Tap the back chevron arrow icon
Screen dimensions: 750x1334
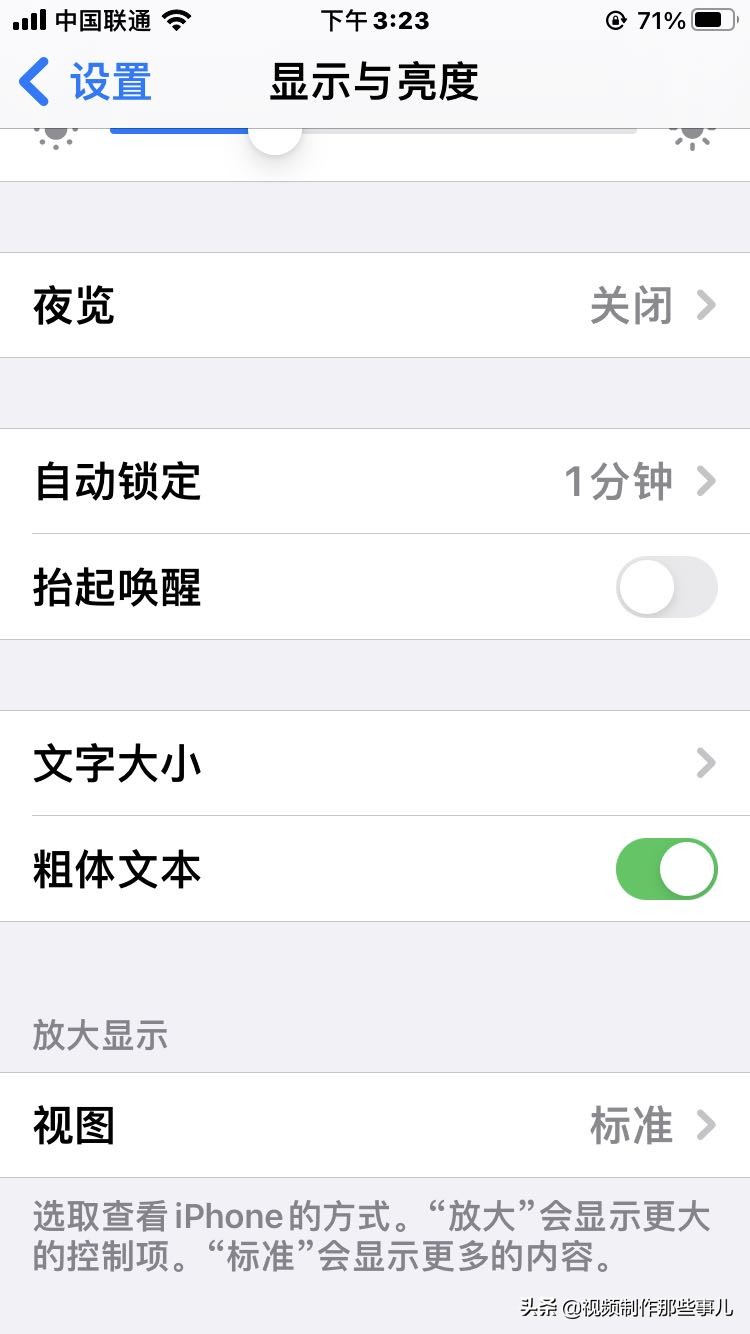click(x=33, y=82)
